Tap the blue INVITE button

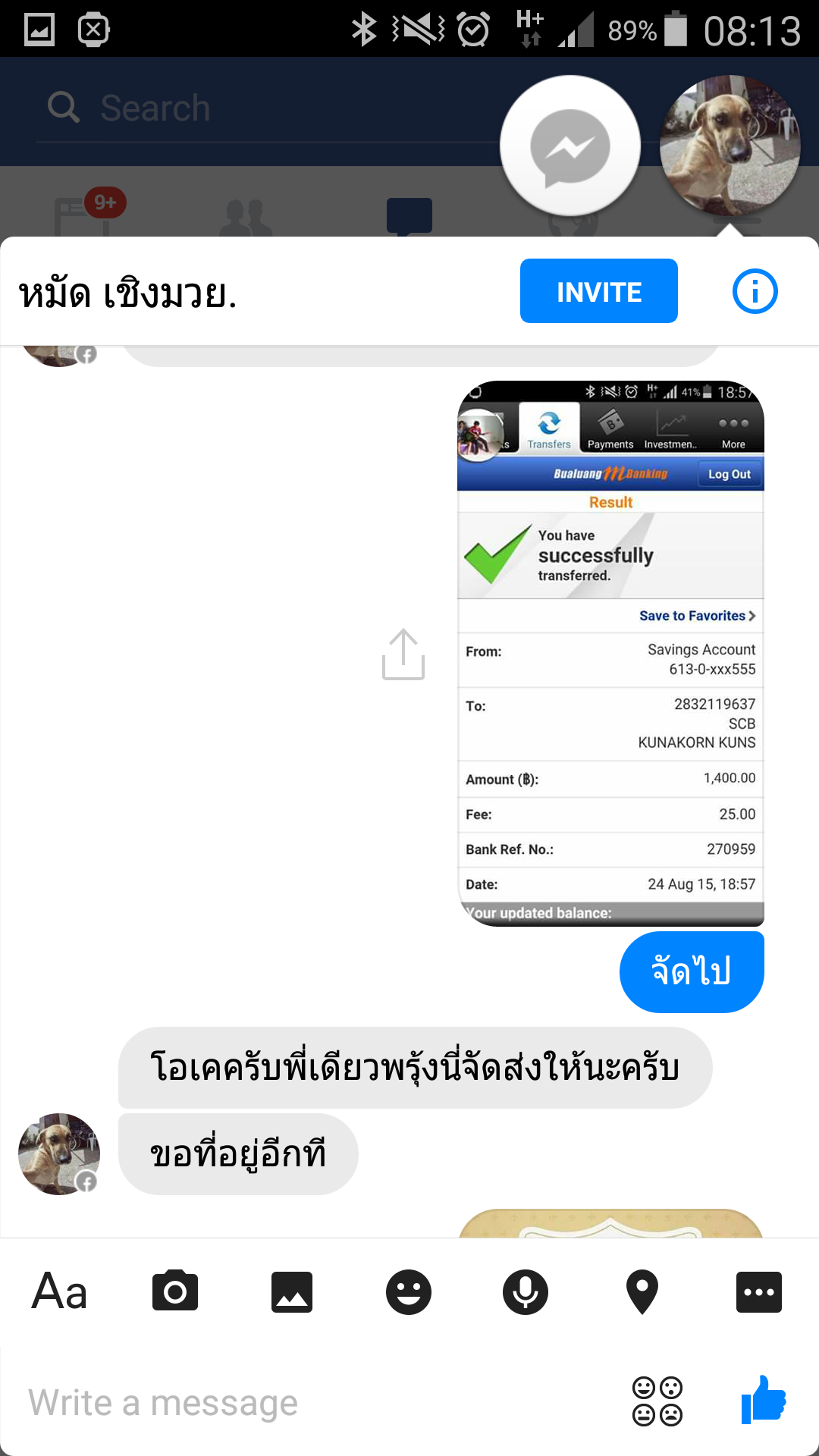598,291
